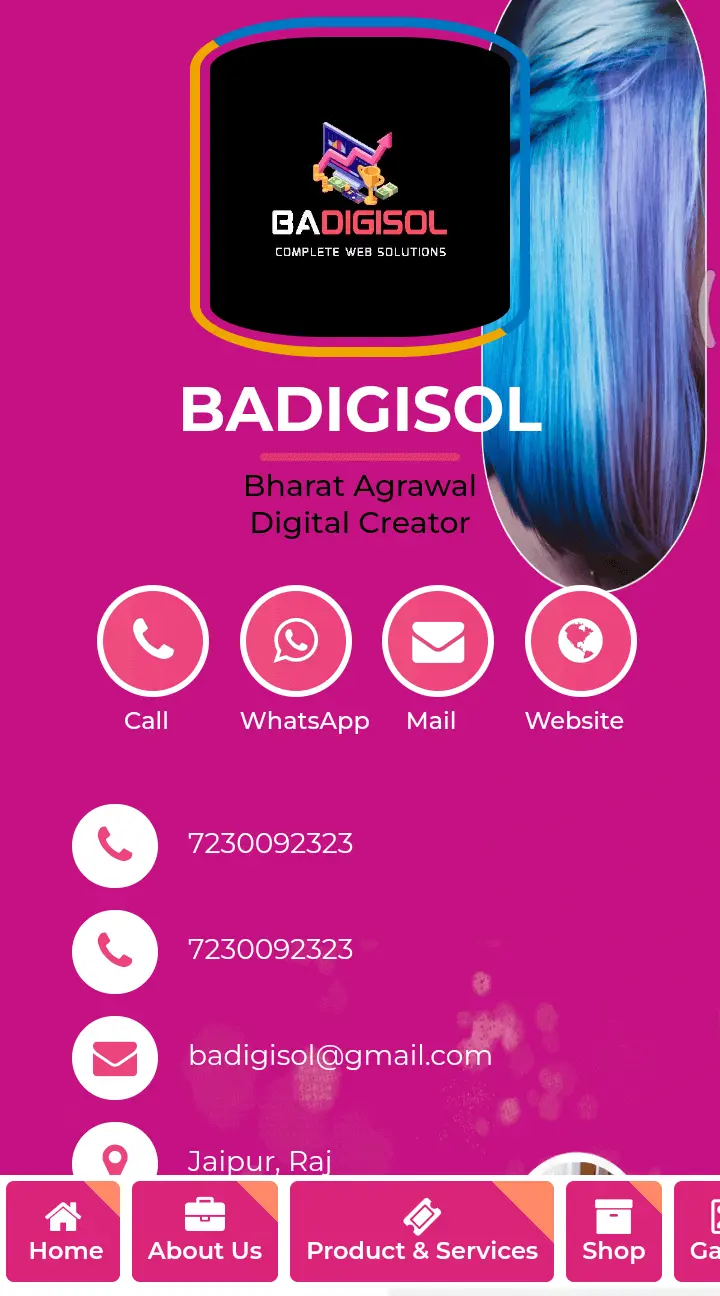This screenshot has width=720, height=1296.
Task: Dial the first 7230092323 number
Action: 270,844
